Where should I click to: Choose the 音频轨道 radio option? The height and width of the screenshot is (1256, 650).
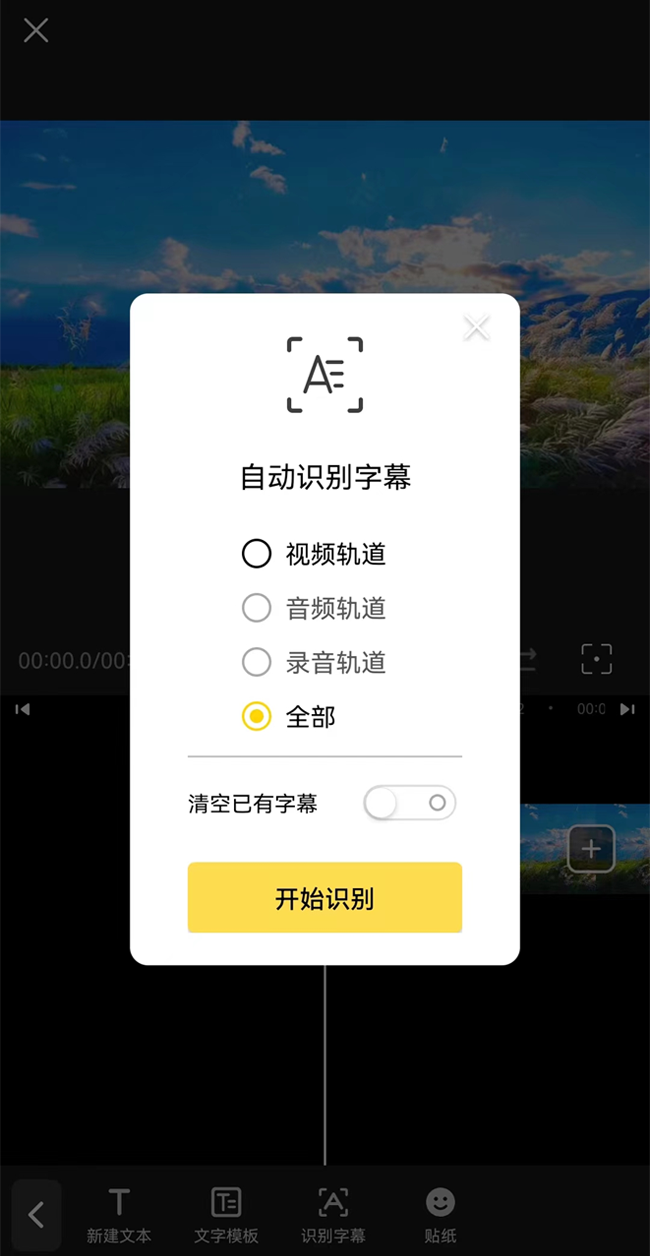click(x=257, y=608)
